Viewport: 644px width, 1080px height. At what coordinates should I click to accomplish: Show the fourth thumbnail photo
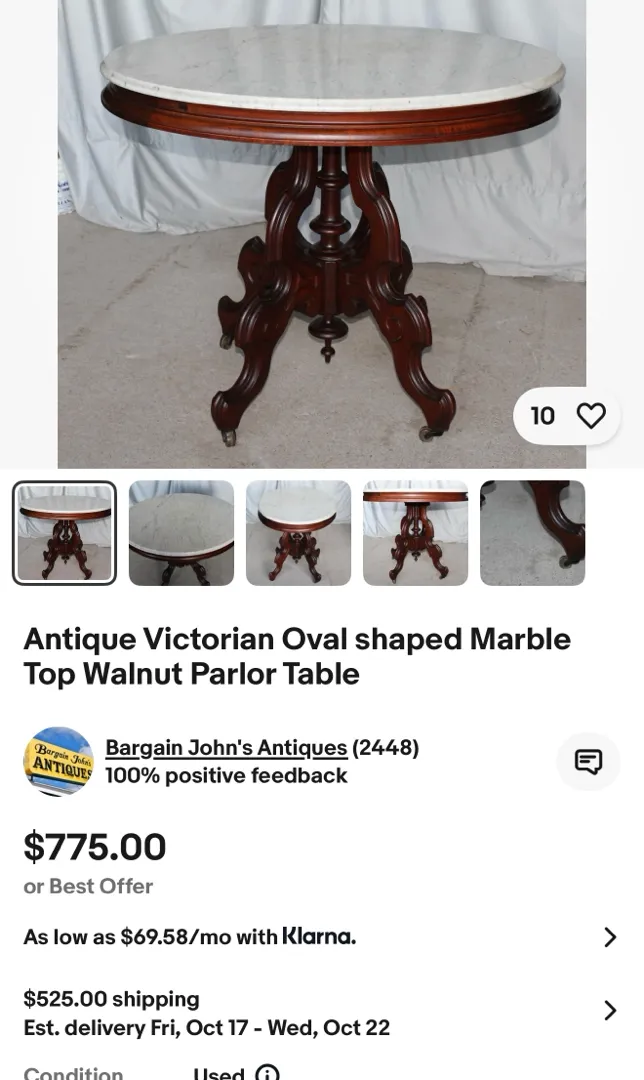pyautogui.click(x=415, y=533)
